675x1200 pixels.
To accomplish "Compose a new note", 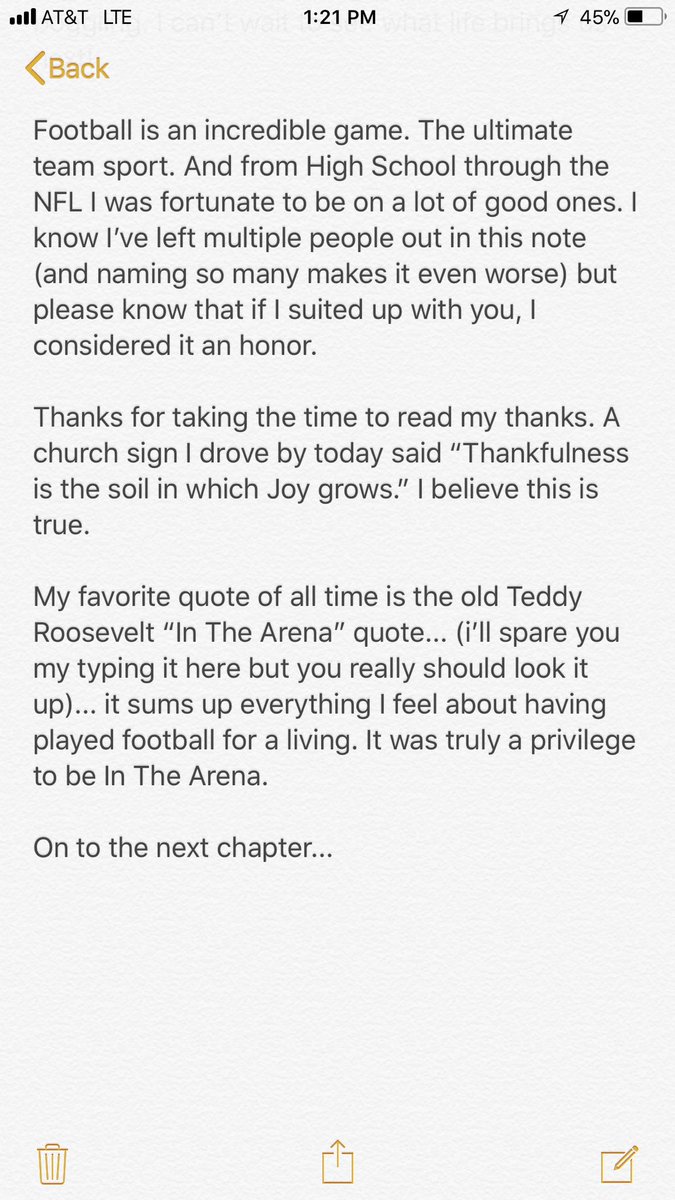I will pyautogui.click(x=619, y=1162).
